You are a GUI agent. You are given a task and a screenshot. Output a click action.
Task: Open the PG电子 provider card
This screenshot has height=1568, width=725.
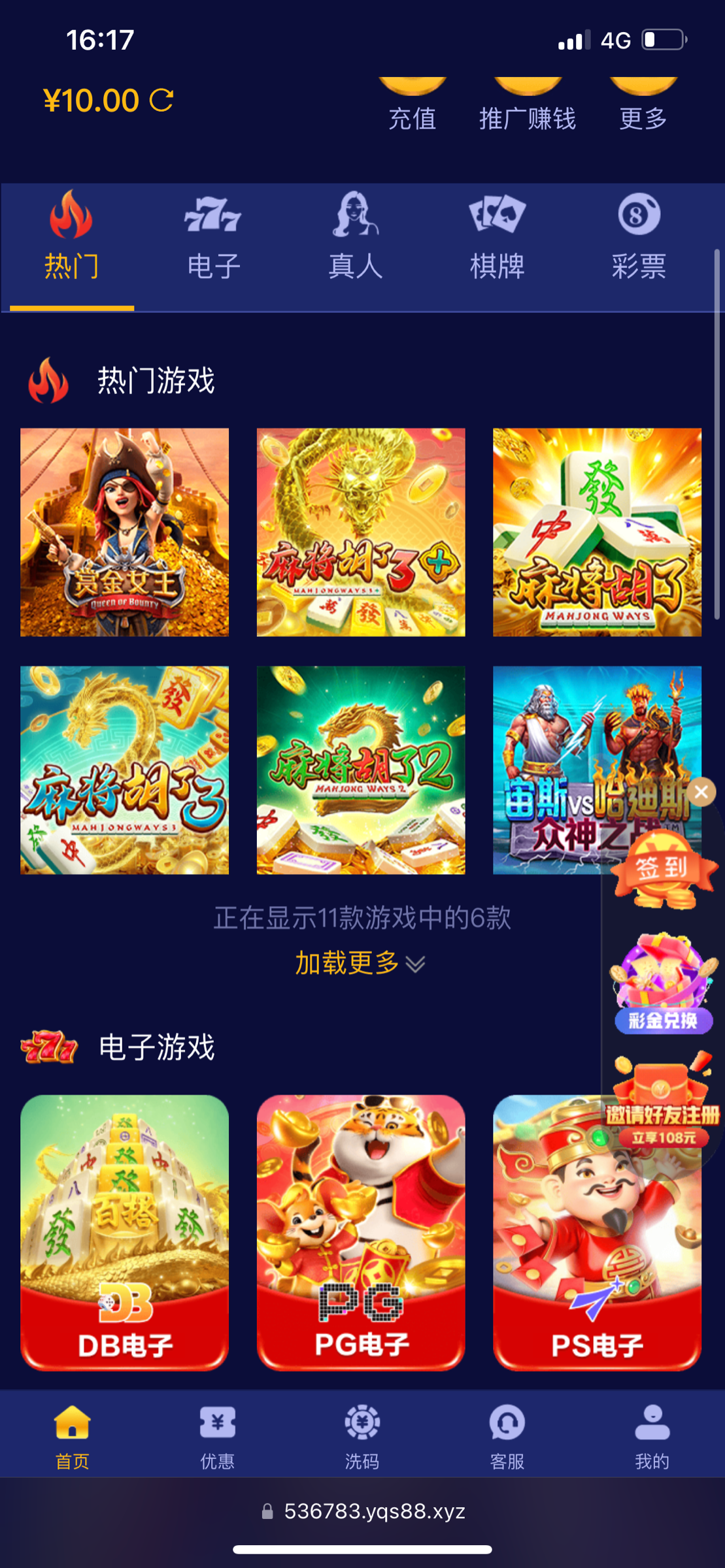coord(361,1232)
